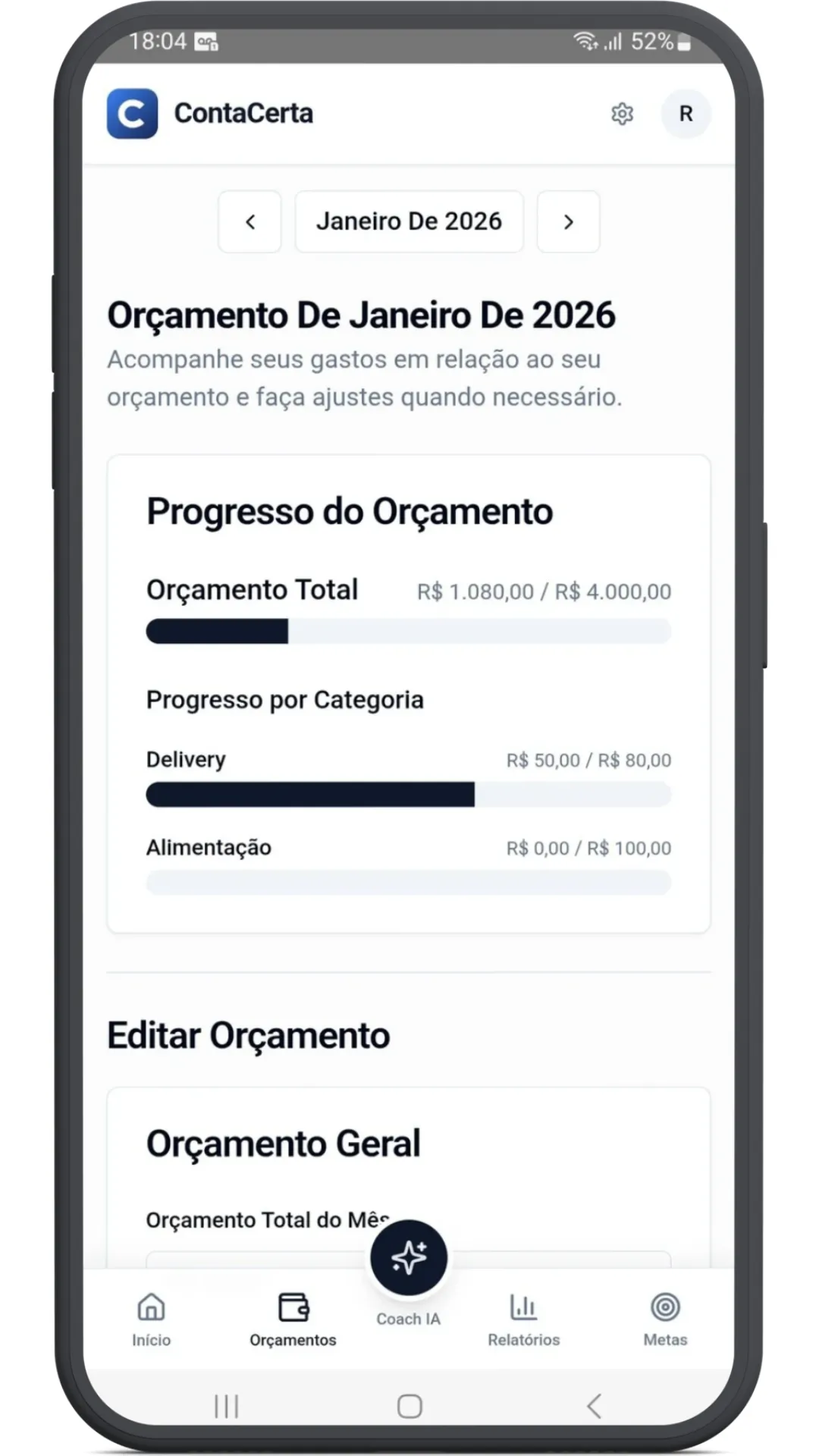Open the ContaCerta settings gear
The width and height of the screenshot is (819, 1456).
click(x=623, y=114)
